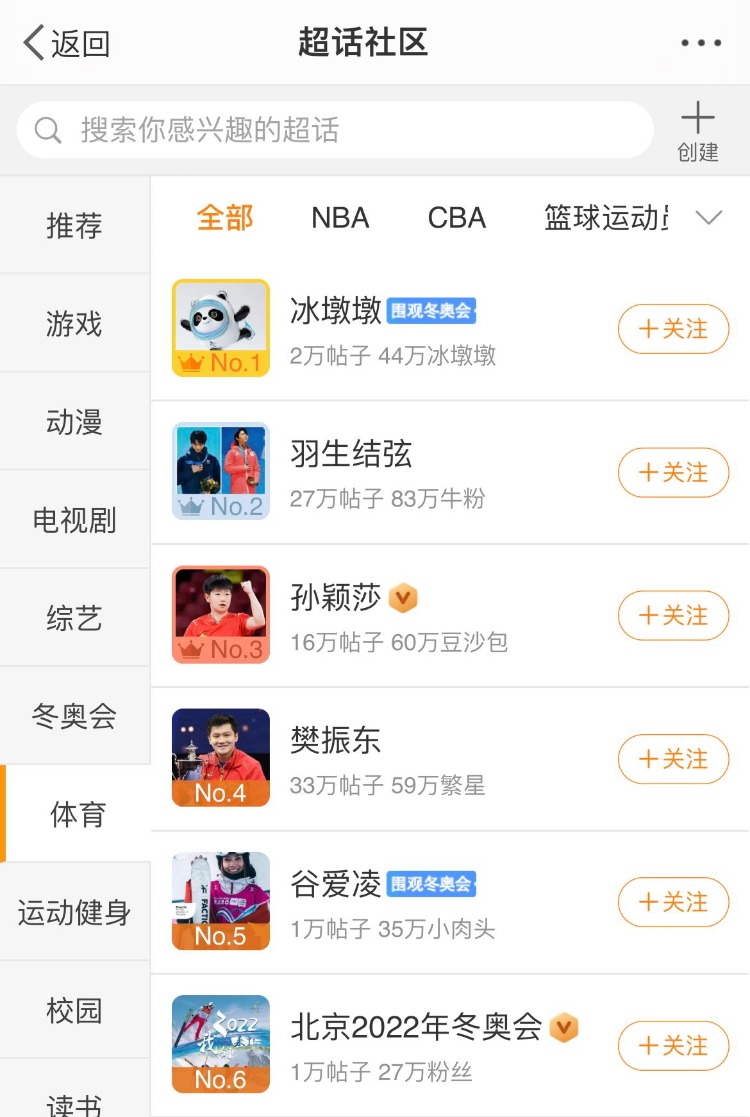Open the 冬奥会 sidebar category

pos(75,716)
